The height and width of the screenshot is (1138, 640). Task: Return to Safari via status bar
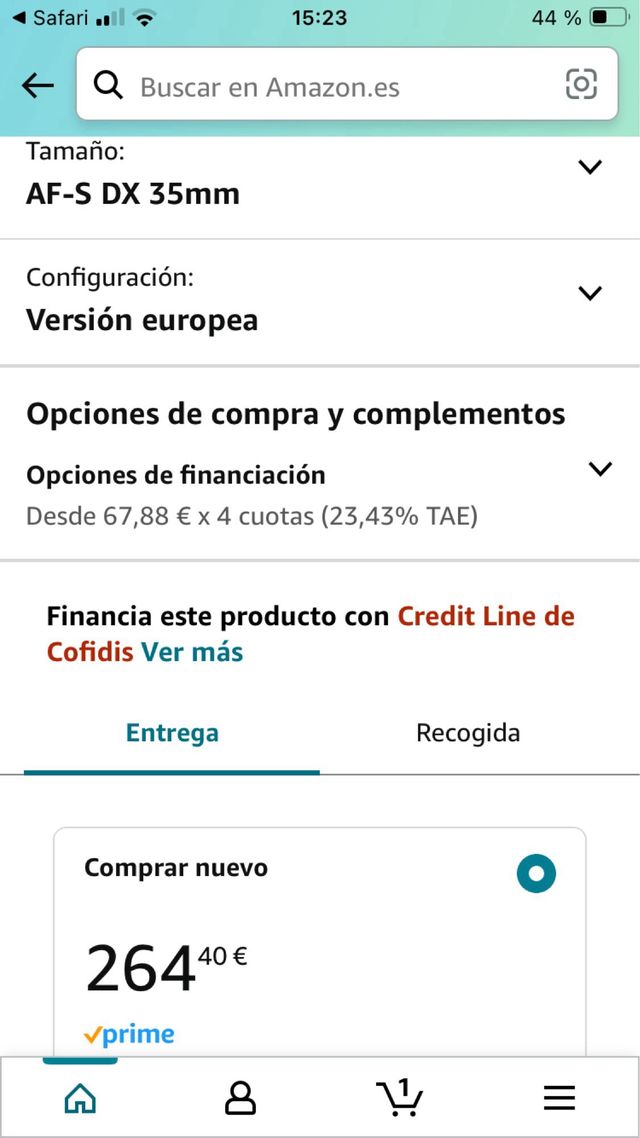tap(50, 18)
